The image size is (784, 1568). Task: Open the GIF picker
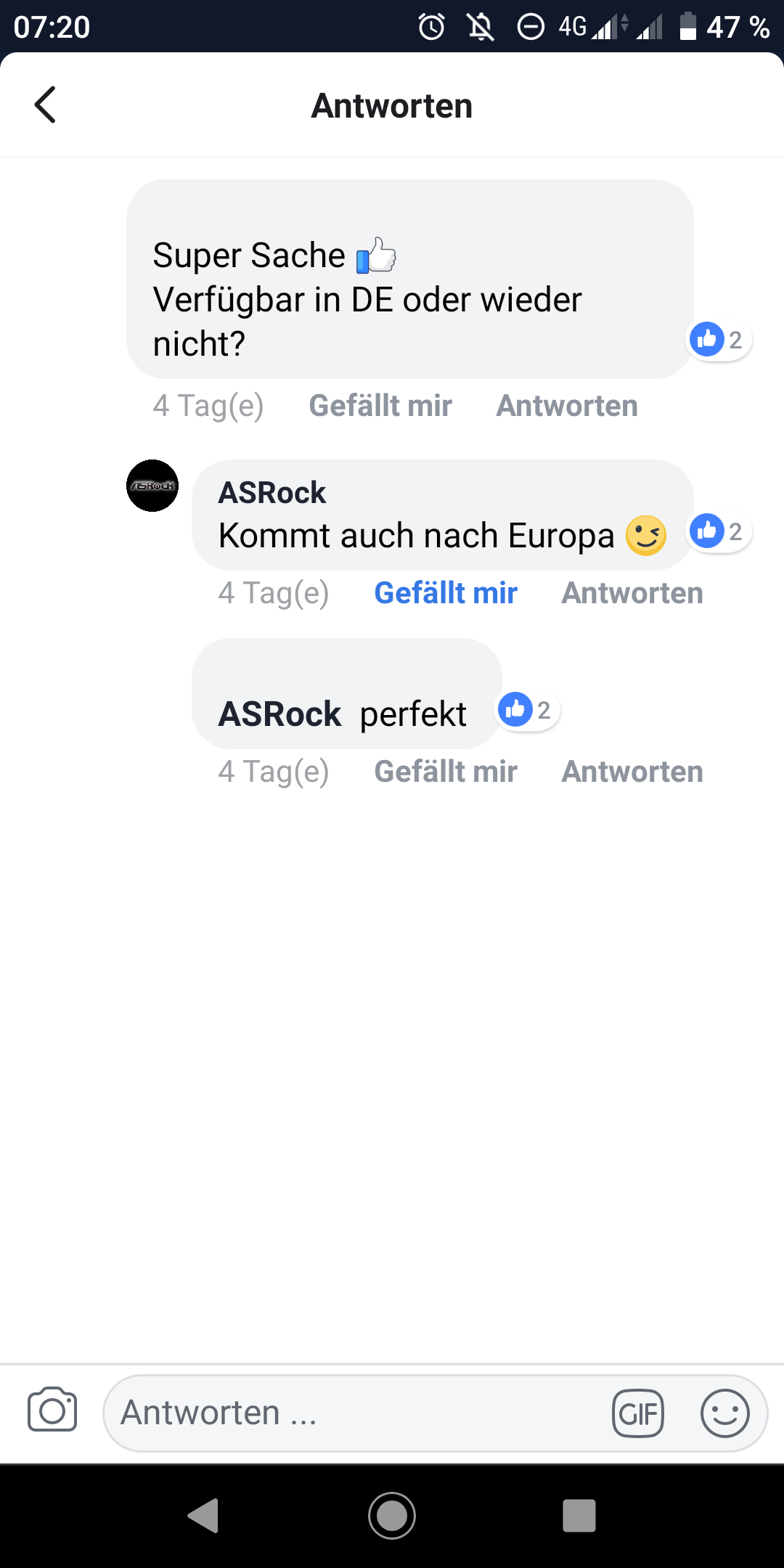pos(637,1413)
